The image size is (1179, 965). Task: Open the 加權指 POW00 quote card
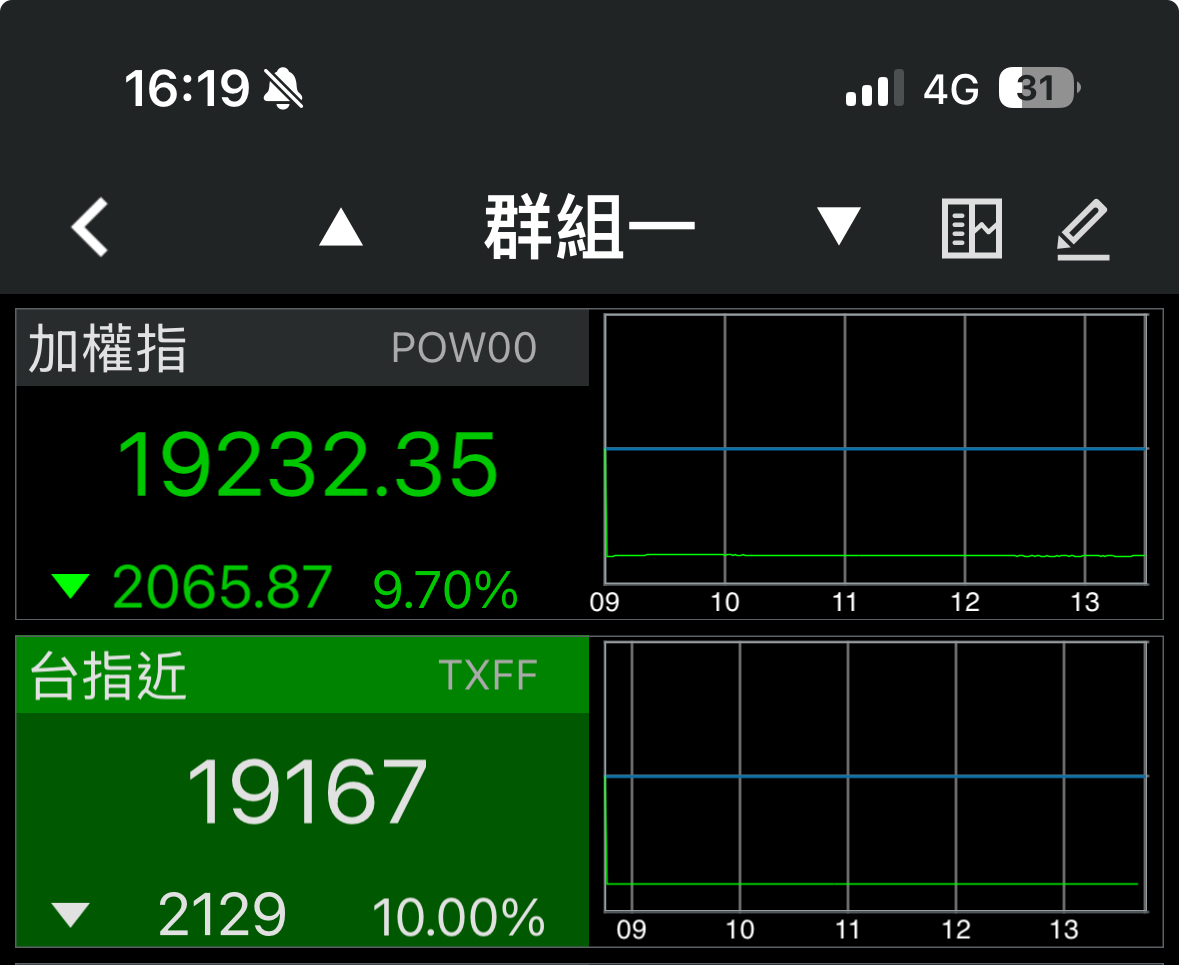point(303,464)
